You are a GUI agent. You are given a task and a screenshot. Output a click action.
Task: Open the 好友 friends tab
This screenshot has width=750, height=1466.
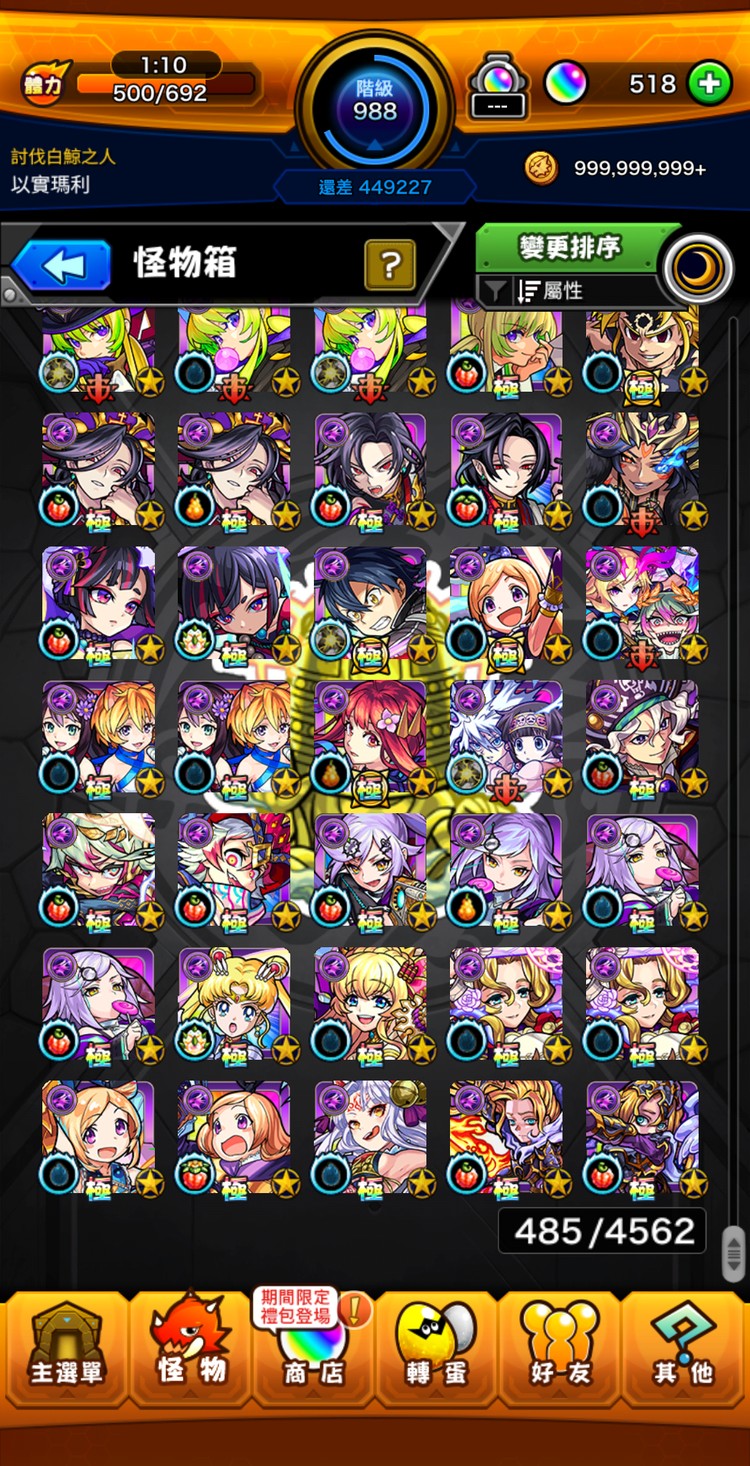point(560,1348)
